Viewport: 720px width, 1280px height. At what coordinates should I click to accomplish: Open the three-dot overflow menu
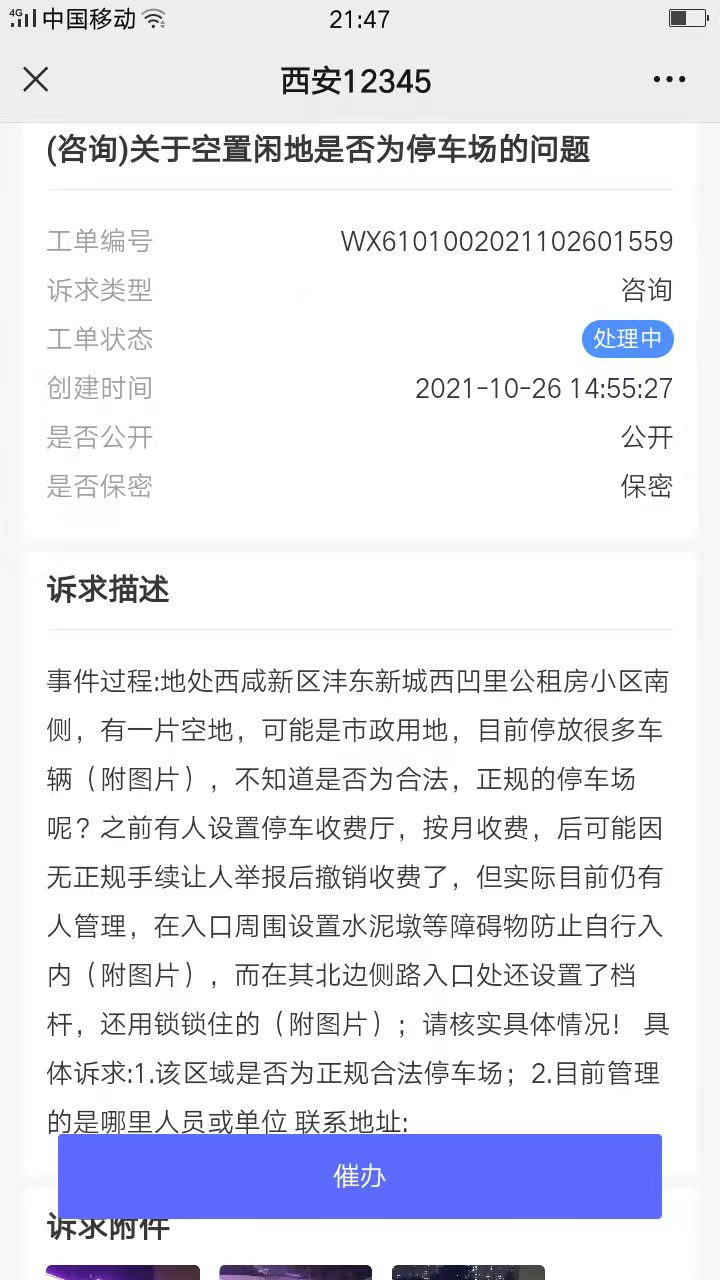pyautogui.click(x=669, y=80)
